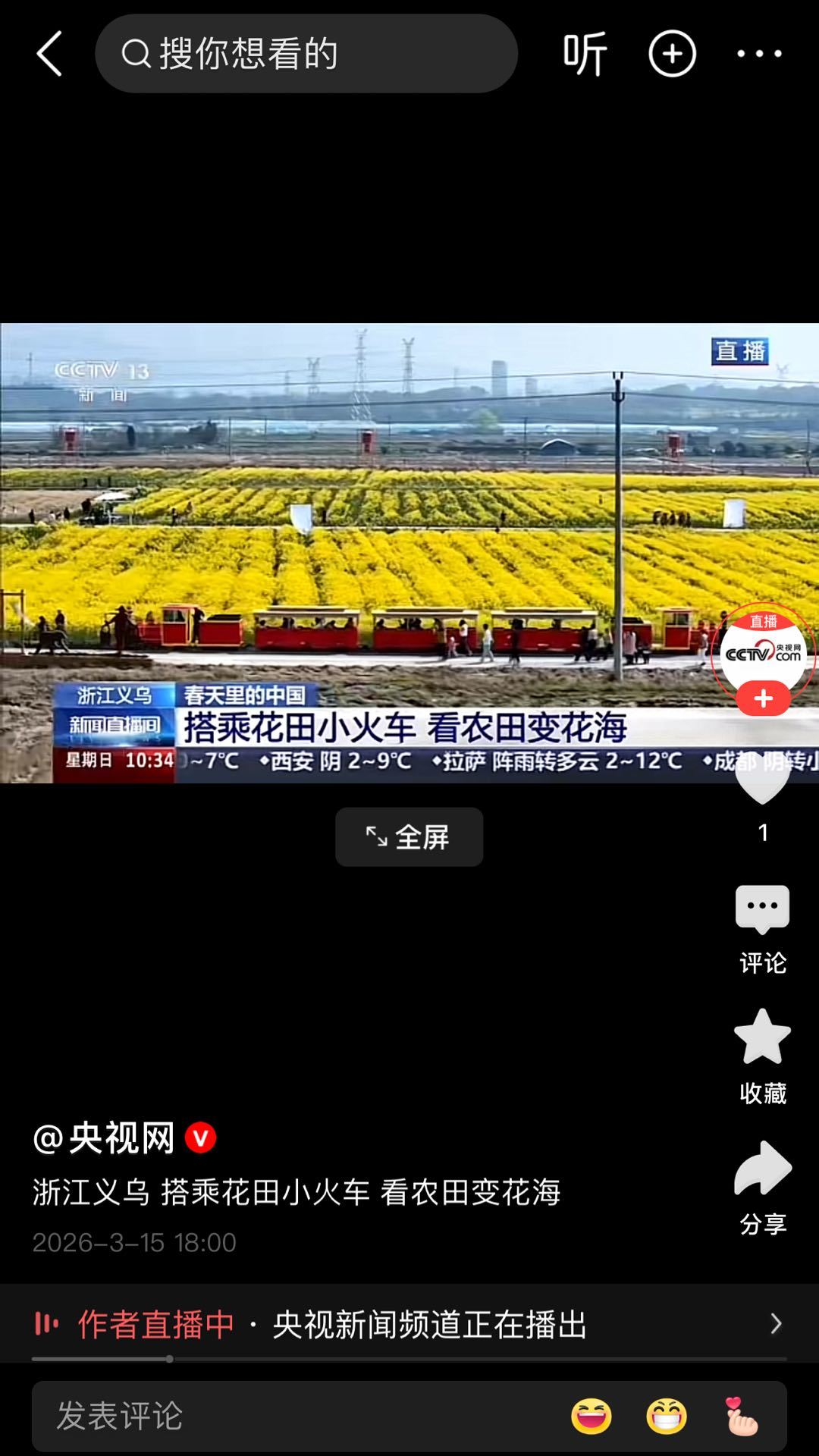Open 央视网's live avatar

(763, 651)
